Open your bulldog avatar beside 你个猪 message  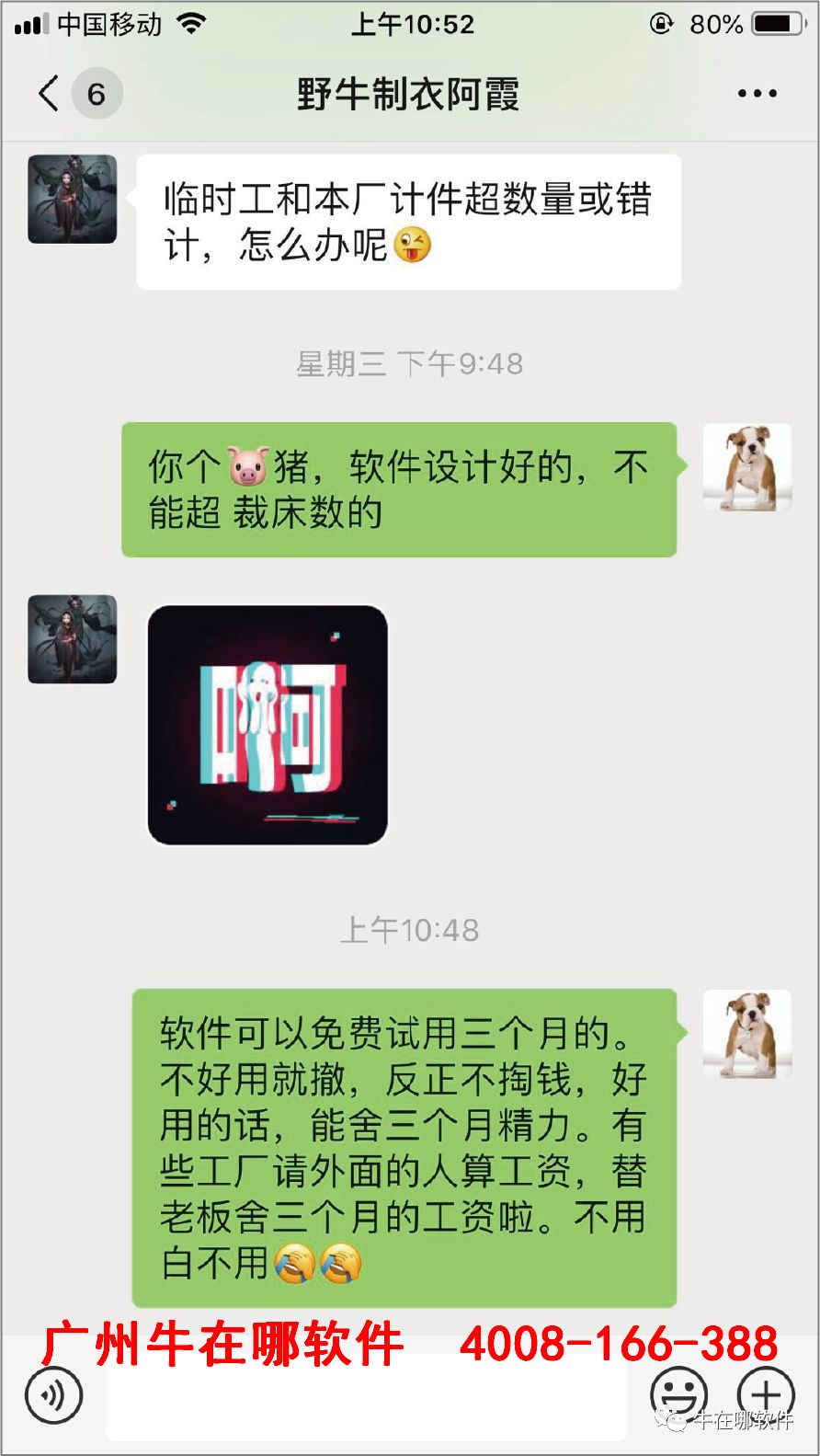[x=746, y=467]
